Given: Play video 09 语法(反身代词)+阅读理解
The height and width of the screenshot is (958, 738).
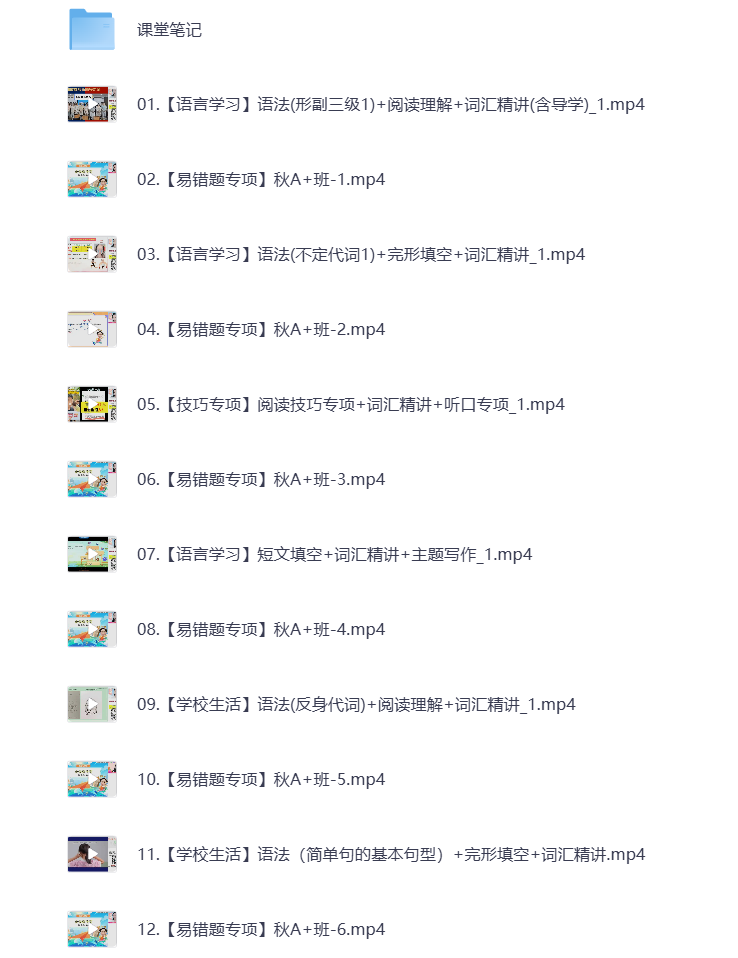Looking at the screenshot, I should pyautogui.click(x=356, y=705).
